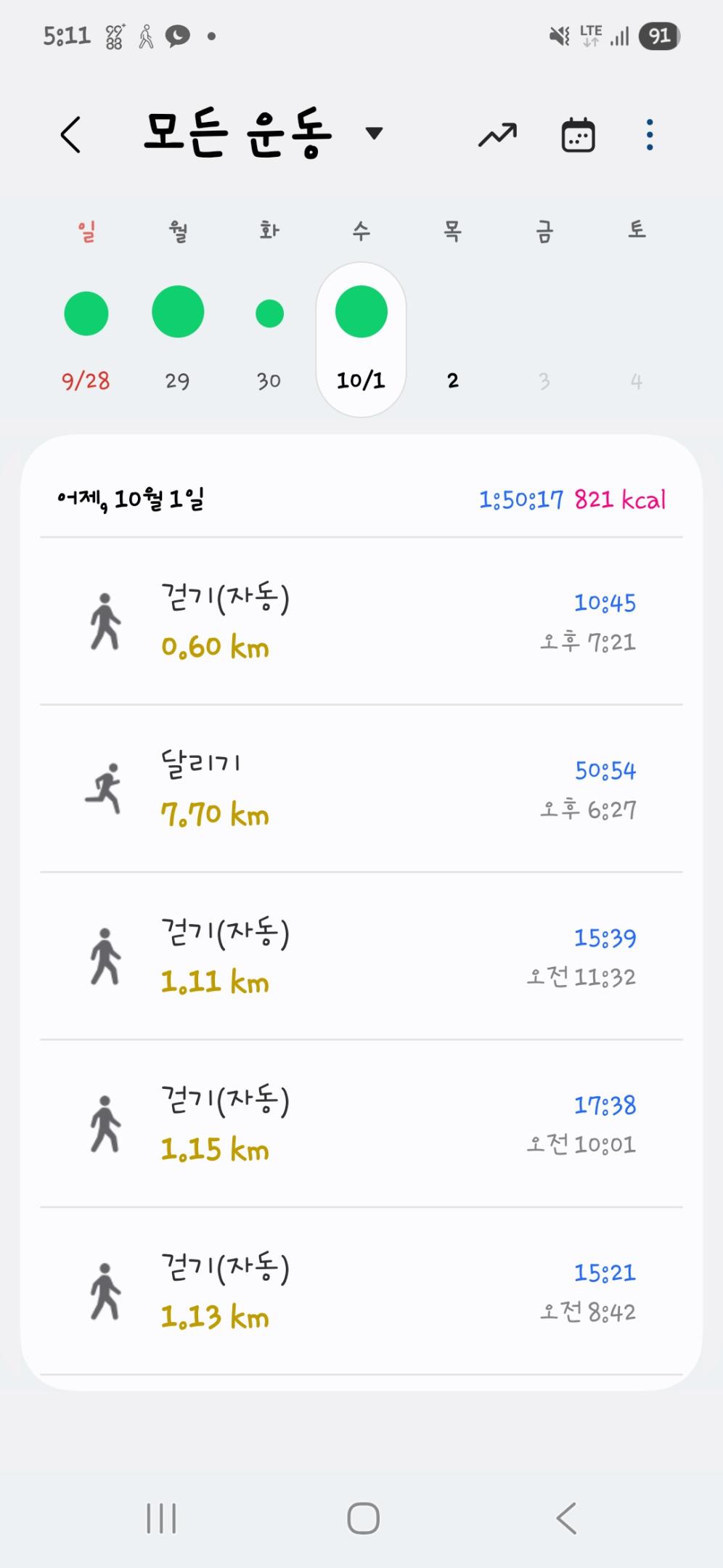Image resolution: width=723 pixels, height=1568 pixels.
Task: Go back using the top-left arrow
Action: pos(70,135)
